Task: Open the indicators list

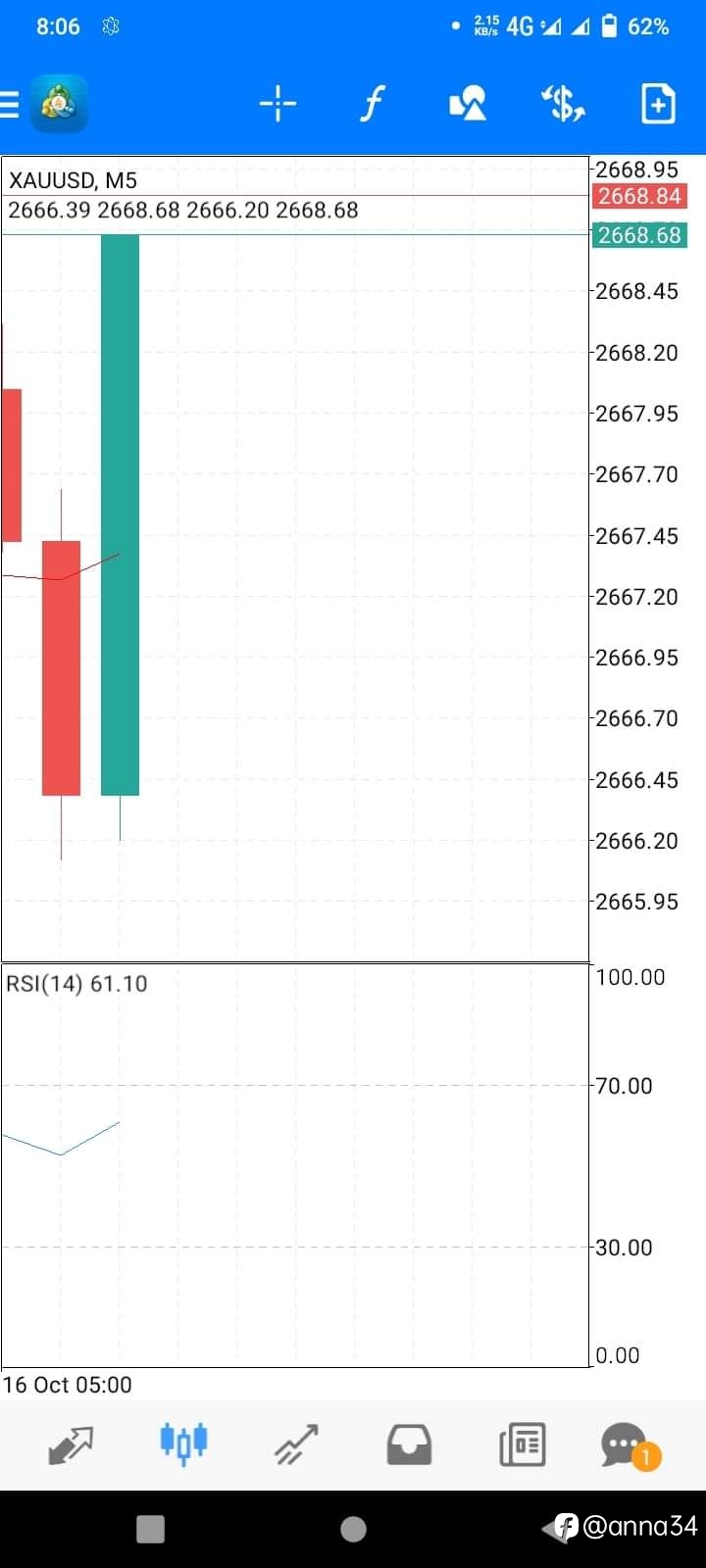Action: pos(372,103)
